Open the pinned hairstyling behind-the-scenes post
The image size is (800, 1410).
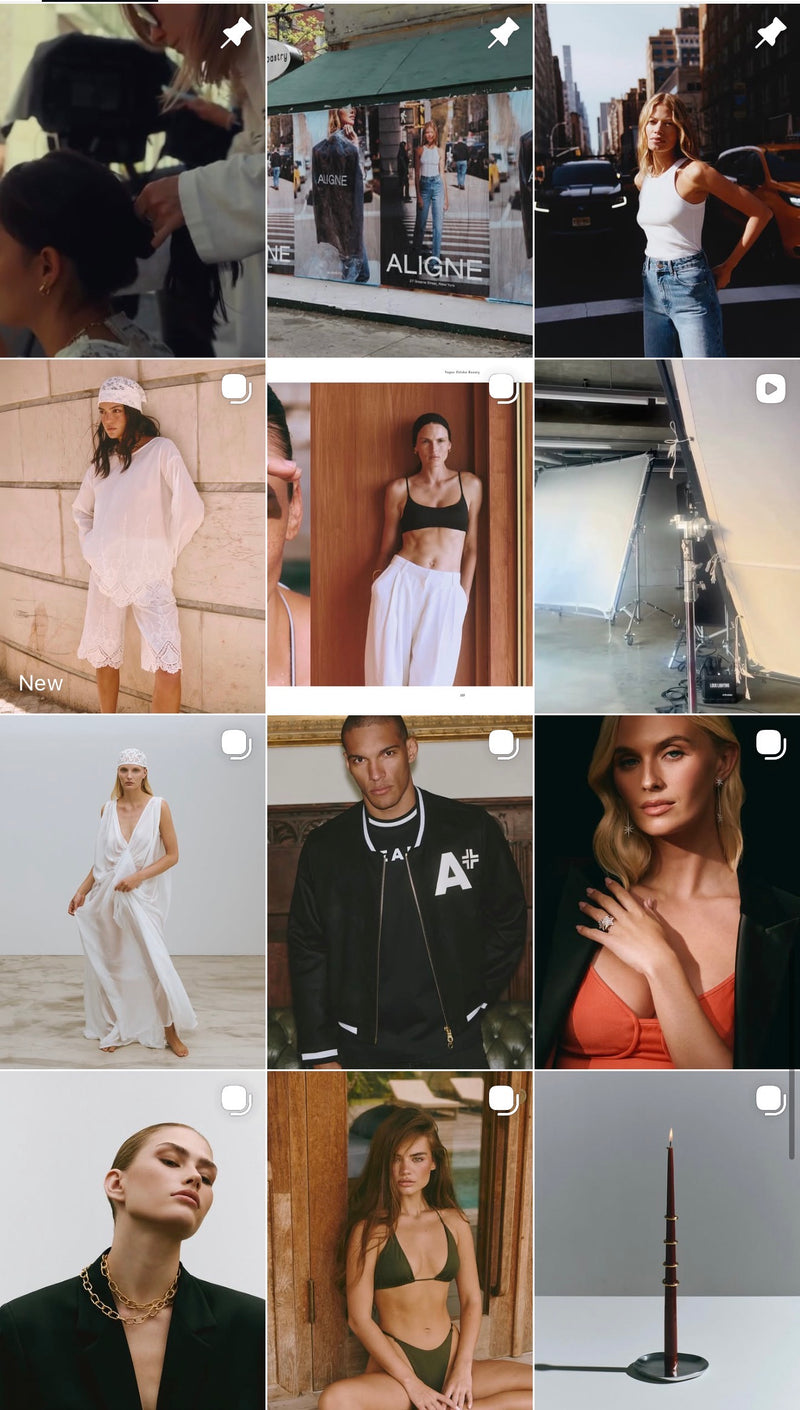132,180
